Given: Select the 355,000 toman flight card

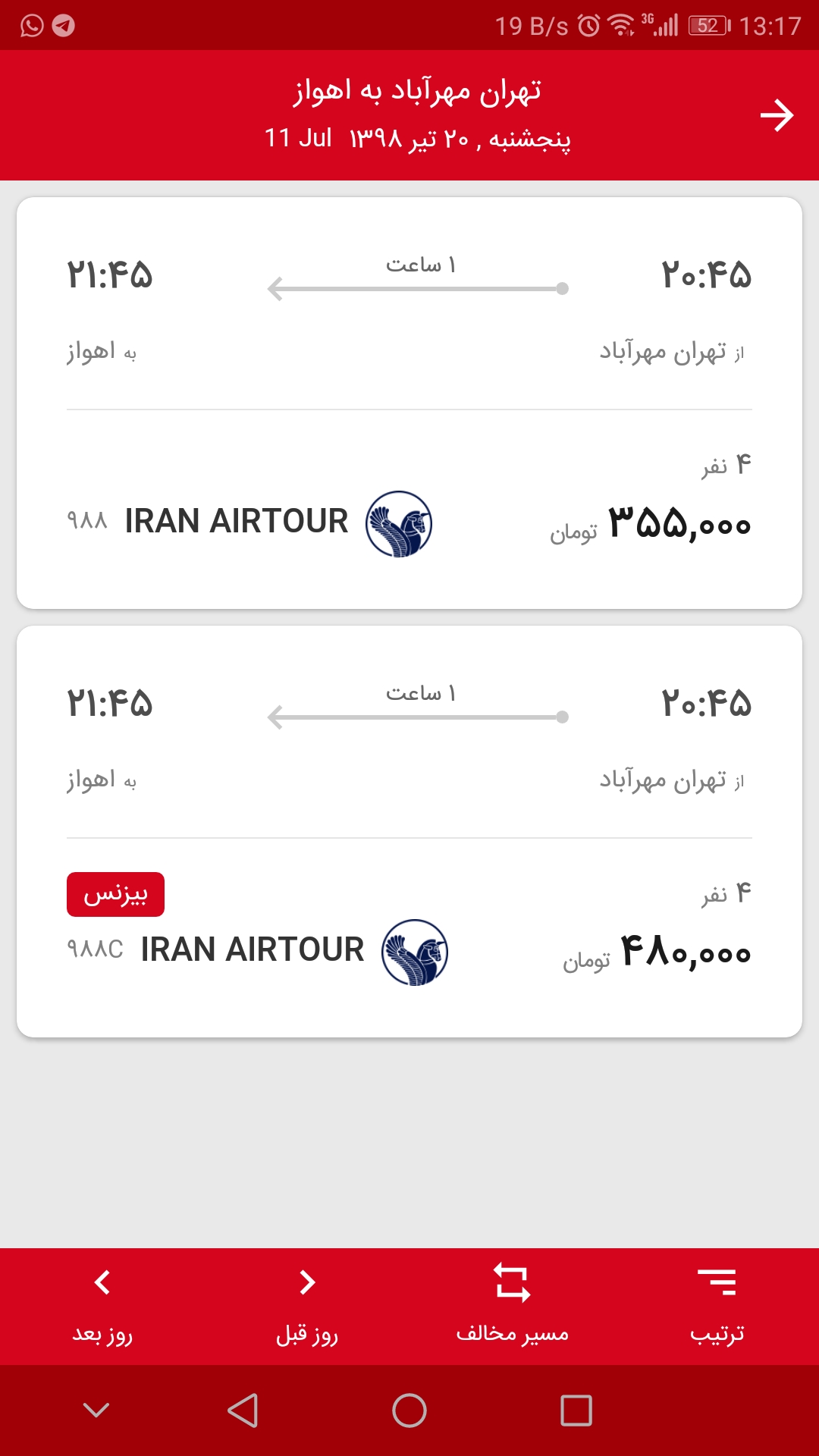Looking at the screenshot, I should tap(409, 402).
